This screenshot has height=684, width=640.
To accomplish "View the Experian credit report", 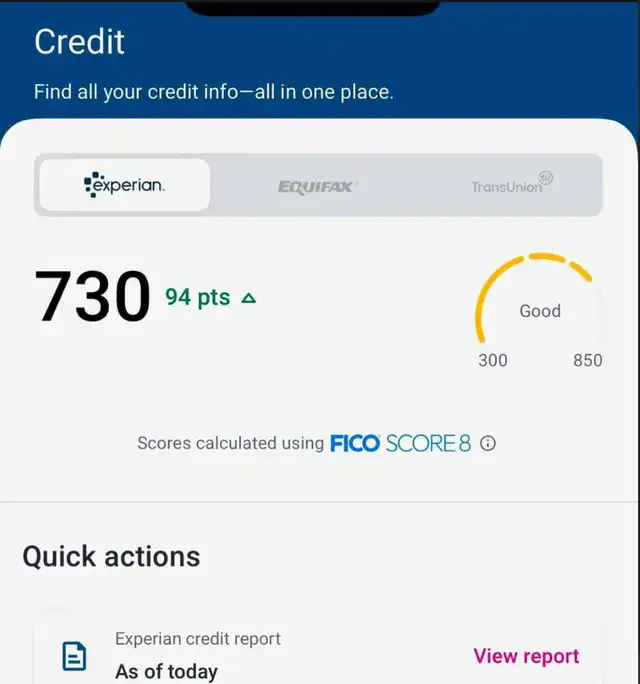I will [526, 656].
